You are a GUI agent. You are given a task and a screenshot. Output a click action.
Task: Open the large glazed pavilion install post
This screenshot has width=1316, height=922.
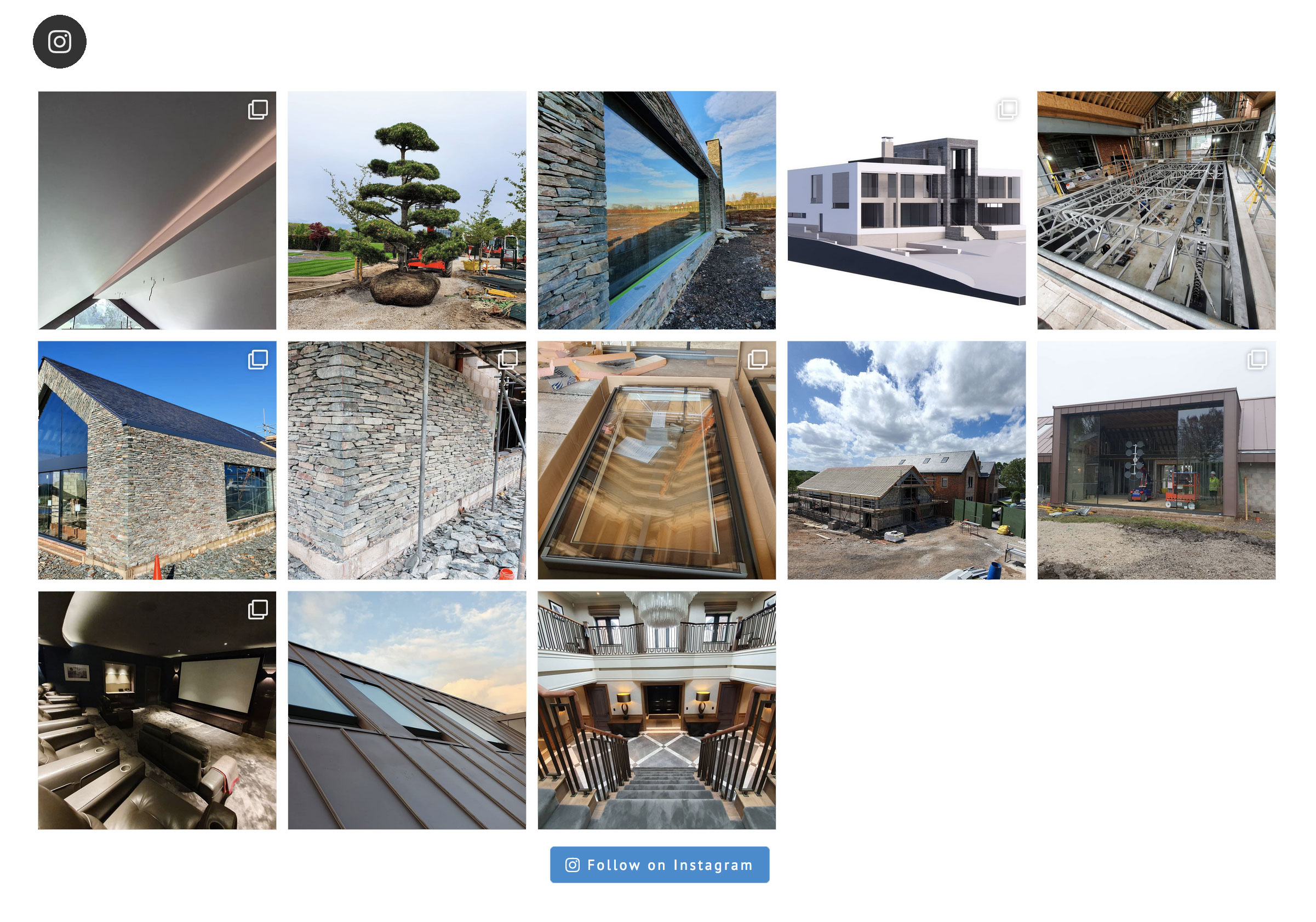1156,460
